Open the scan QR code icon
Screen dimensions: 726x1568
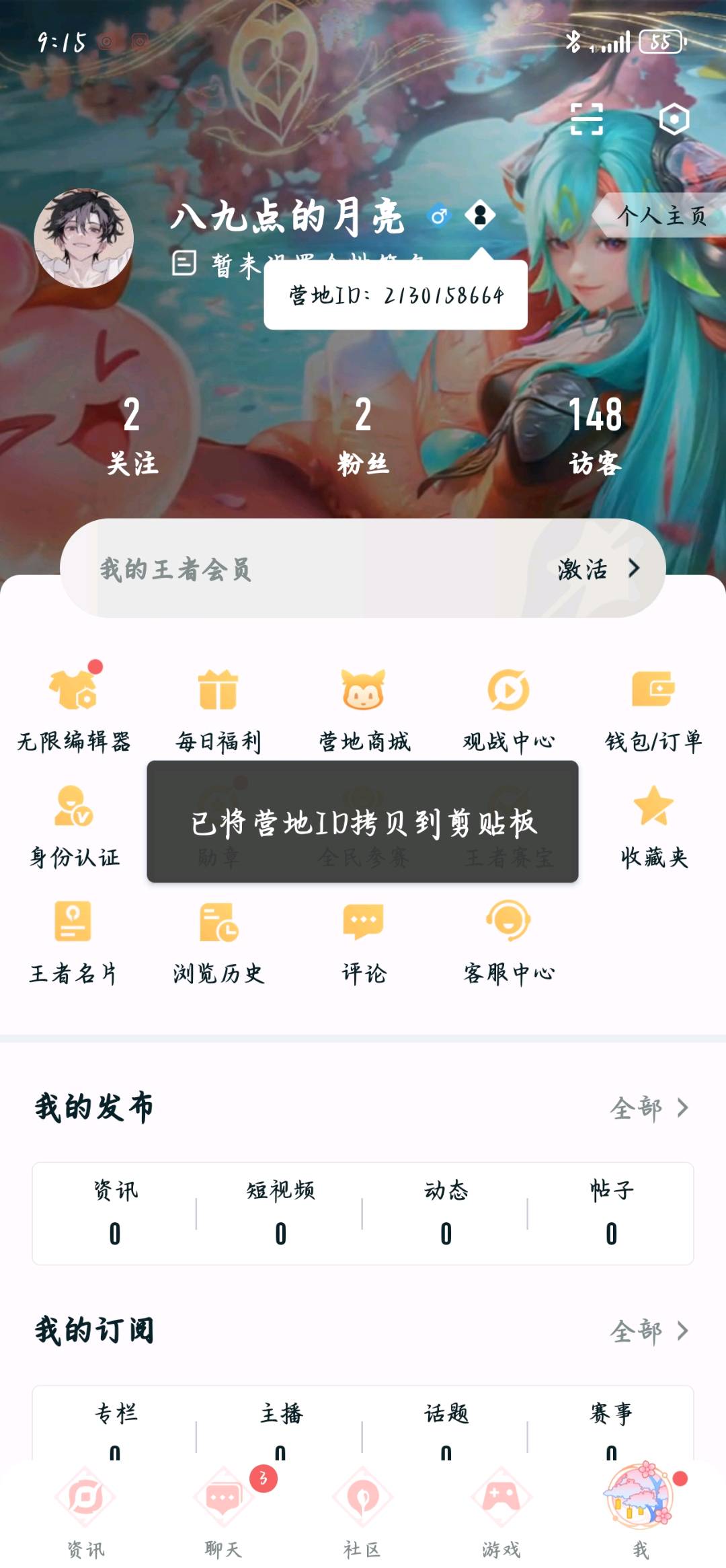click(586, 119)
